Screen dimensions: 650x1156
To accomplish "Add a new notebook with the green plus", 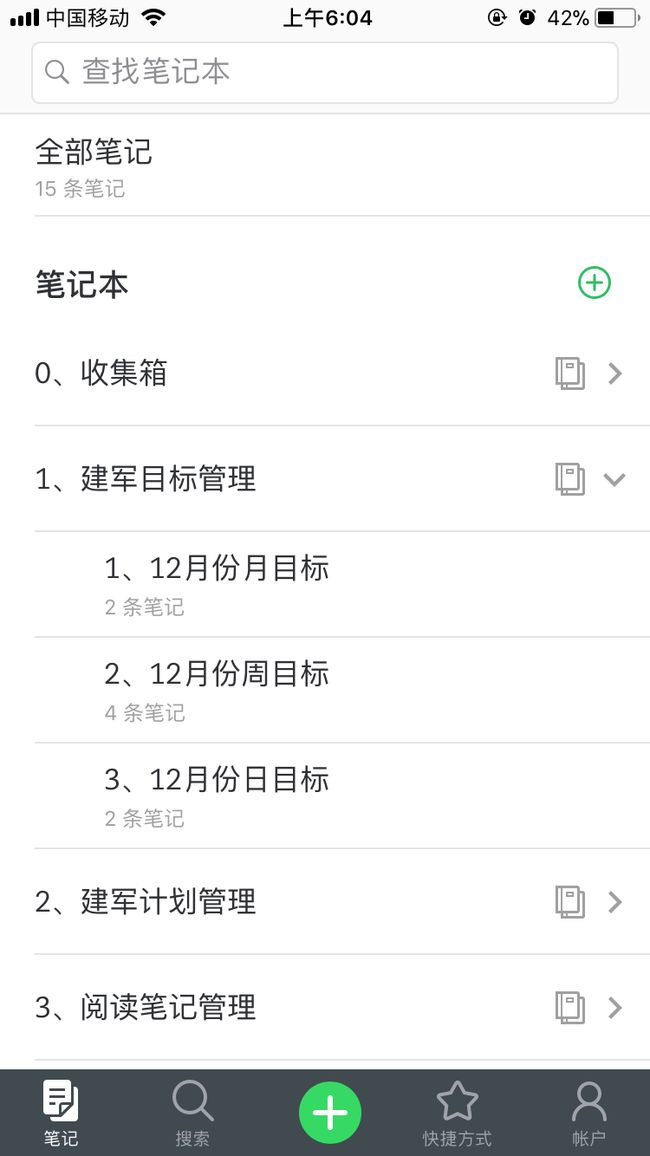I will 594,283.
